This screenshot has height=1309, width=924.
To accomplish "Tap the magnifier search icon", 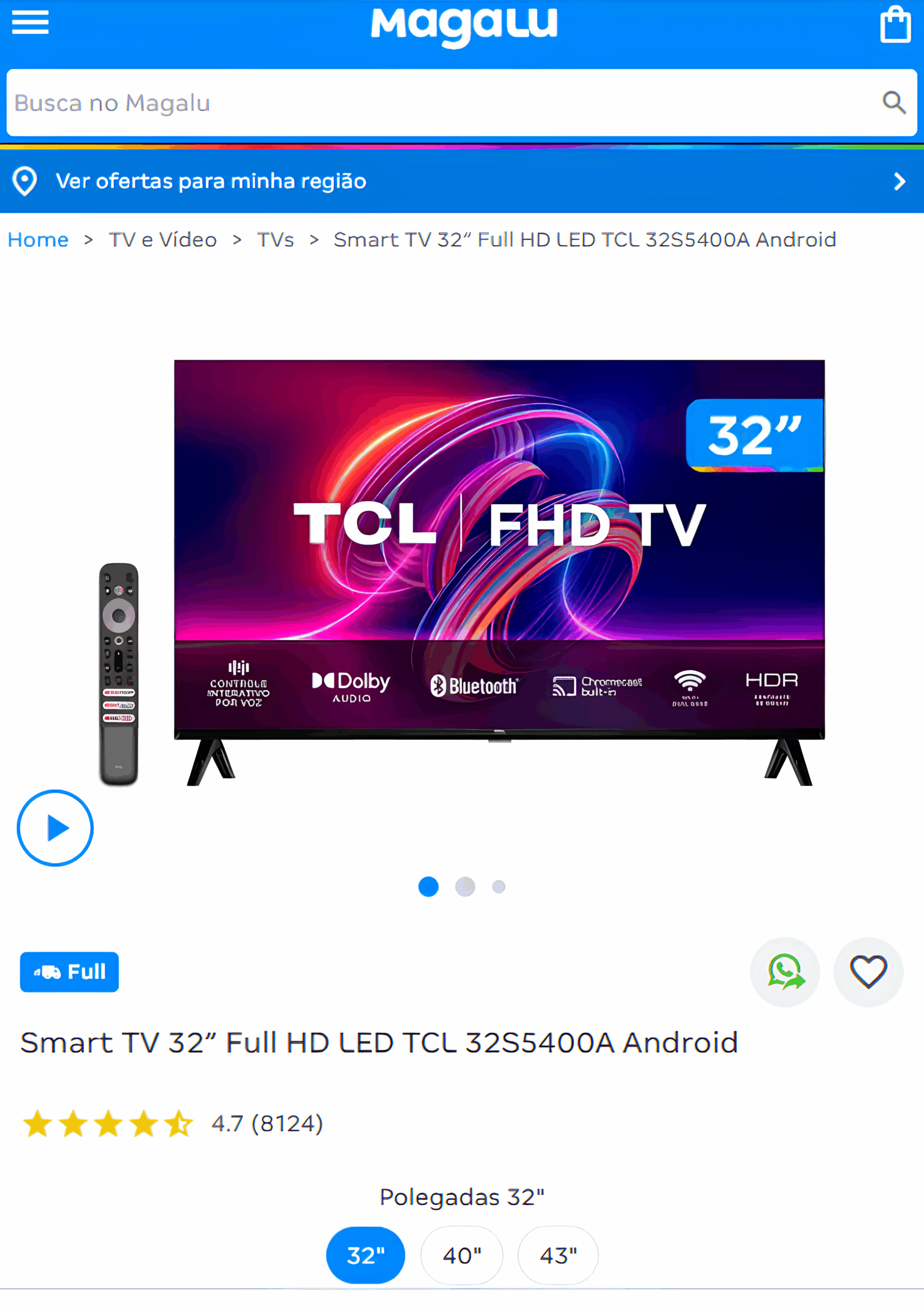I will (x=893, y=103).
